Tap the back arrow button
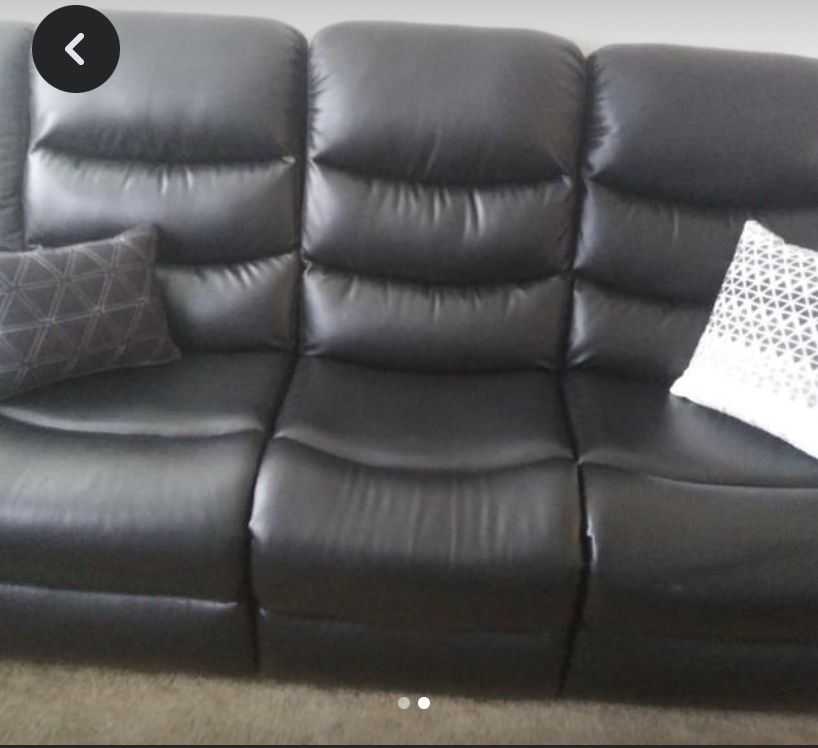The image size is (818, 748). click(x=76, y=49)
